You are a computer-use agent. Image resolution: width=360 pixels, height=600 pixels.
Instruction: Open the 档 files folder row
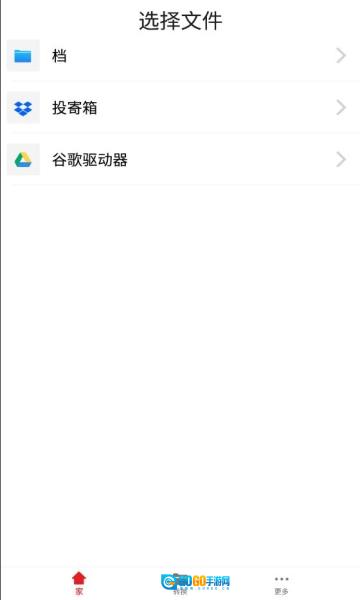point(180,56)
